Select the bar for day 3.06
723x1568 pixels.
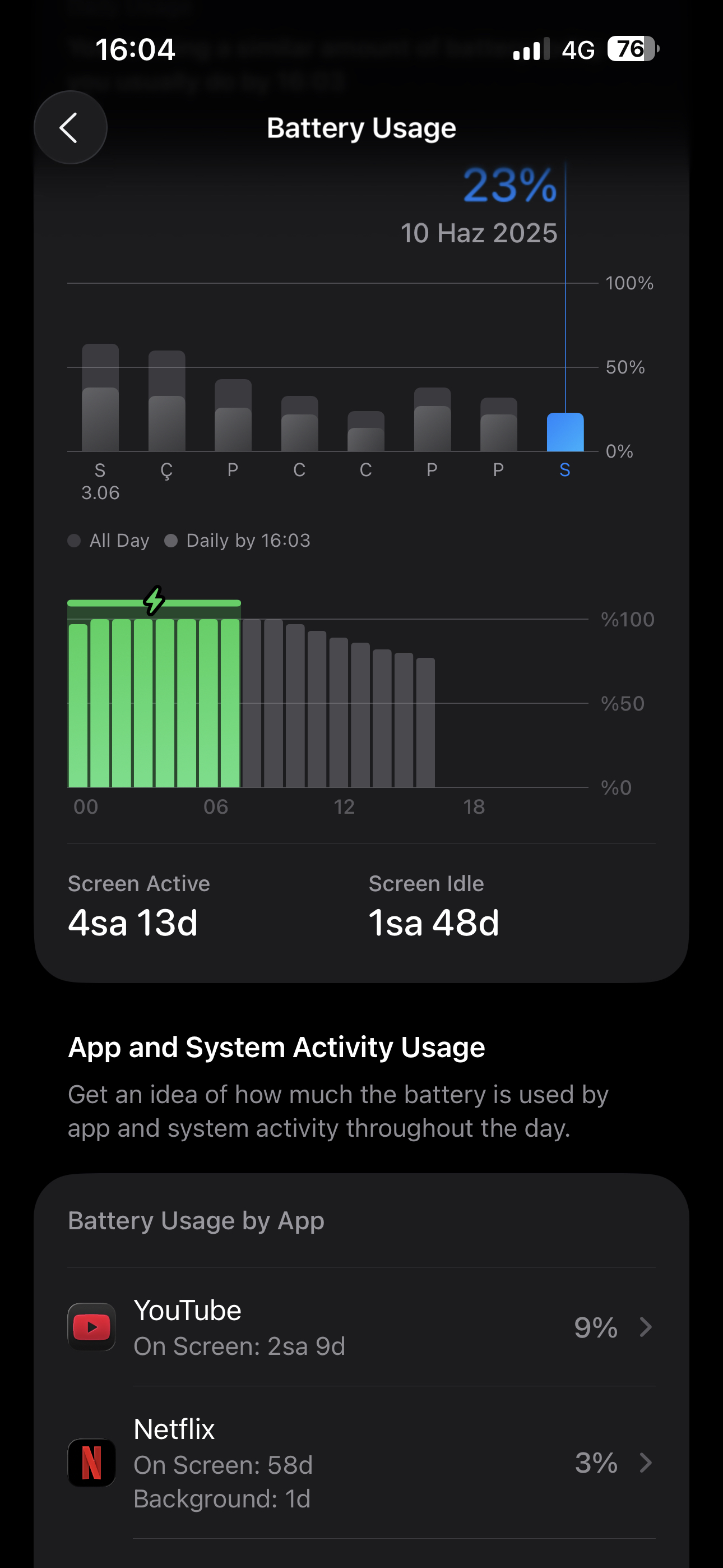click(100, 398)
